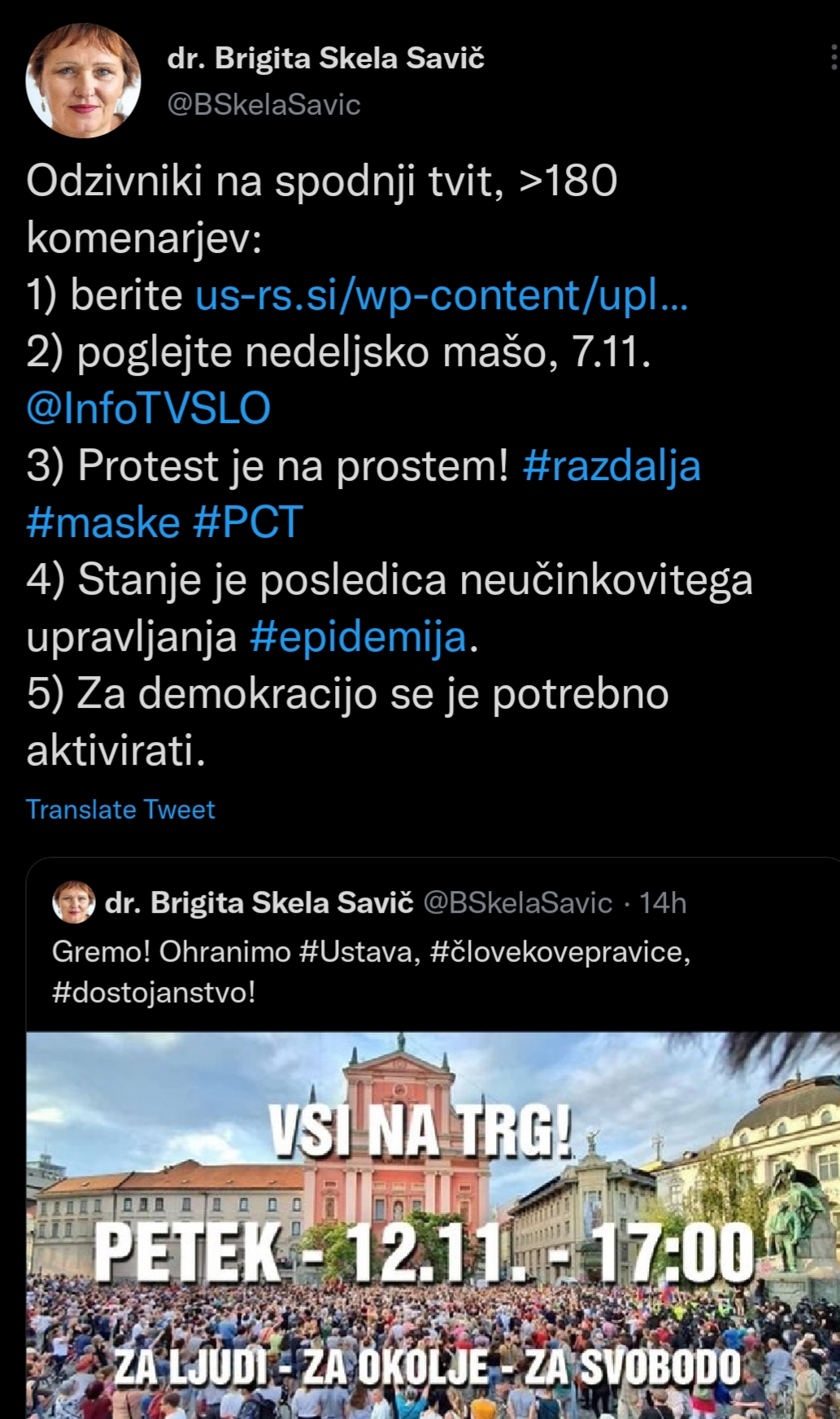Open the tweet overflow menu
Image resolution: width=840 pixels, height=1419 pixels.
833,59
